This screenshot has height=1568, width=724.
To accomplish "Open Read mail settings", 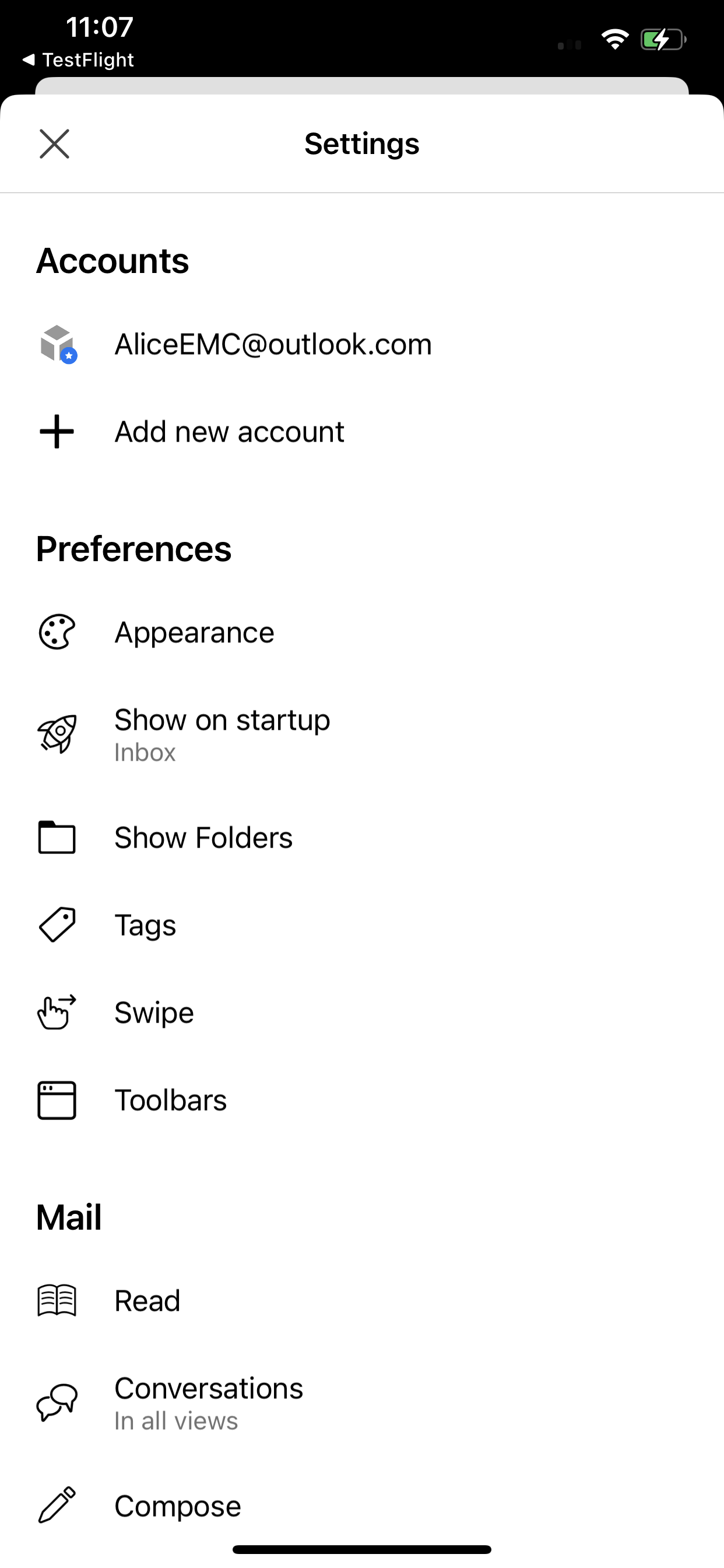I will coord(362,1300).
